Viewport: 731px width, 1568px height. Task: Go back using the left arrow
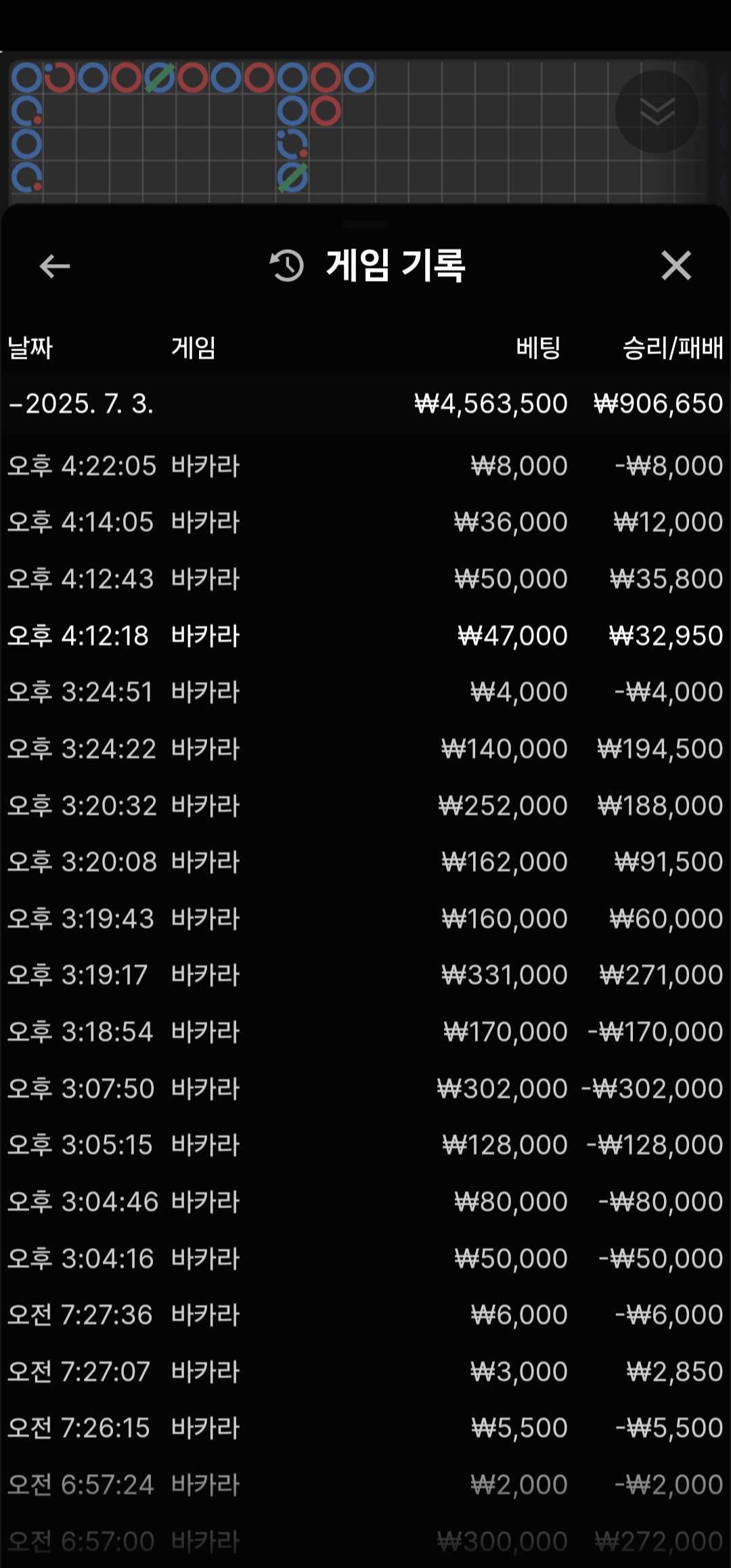point(55,266)
